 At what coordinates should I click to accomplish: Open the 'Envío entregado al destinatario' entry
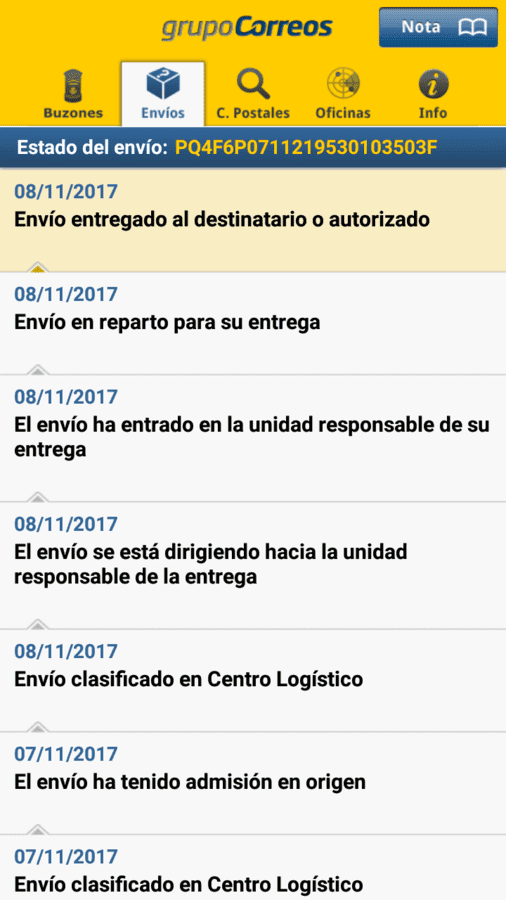click(253, 220)
